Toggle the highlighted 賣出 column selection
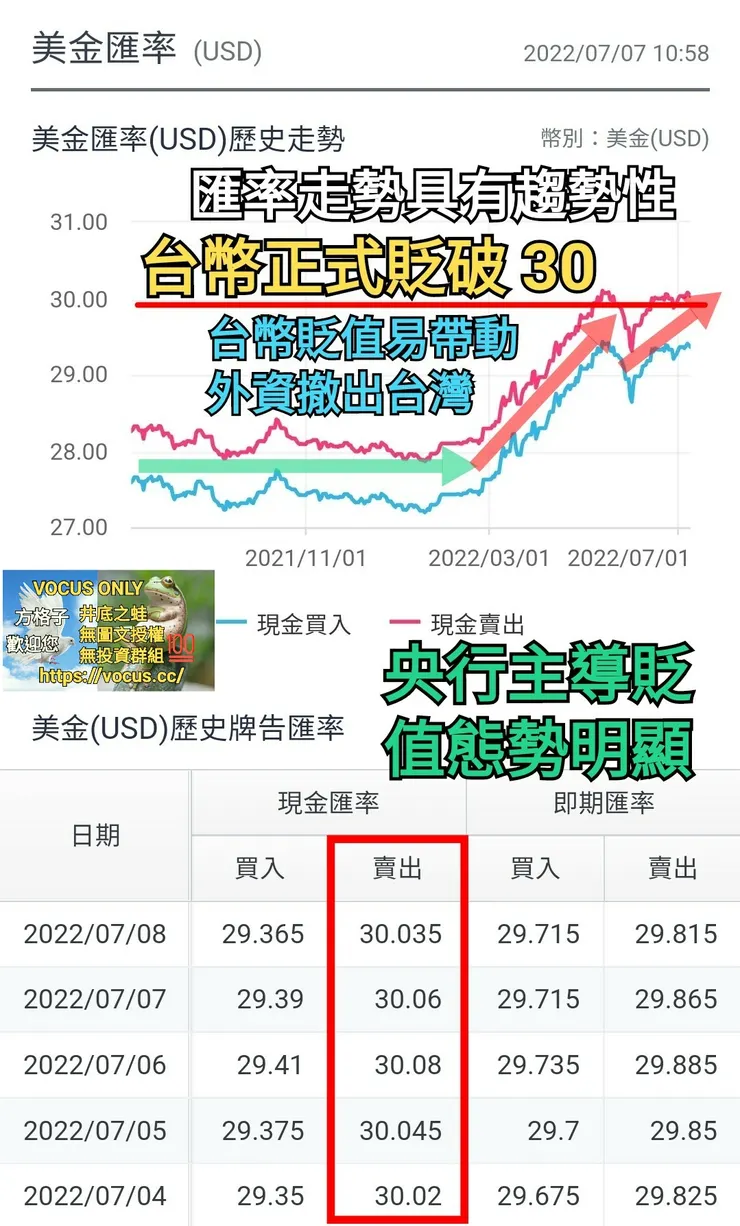Viewport: 740px width, 1226px height. point(398,870)
